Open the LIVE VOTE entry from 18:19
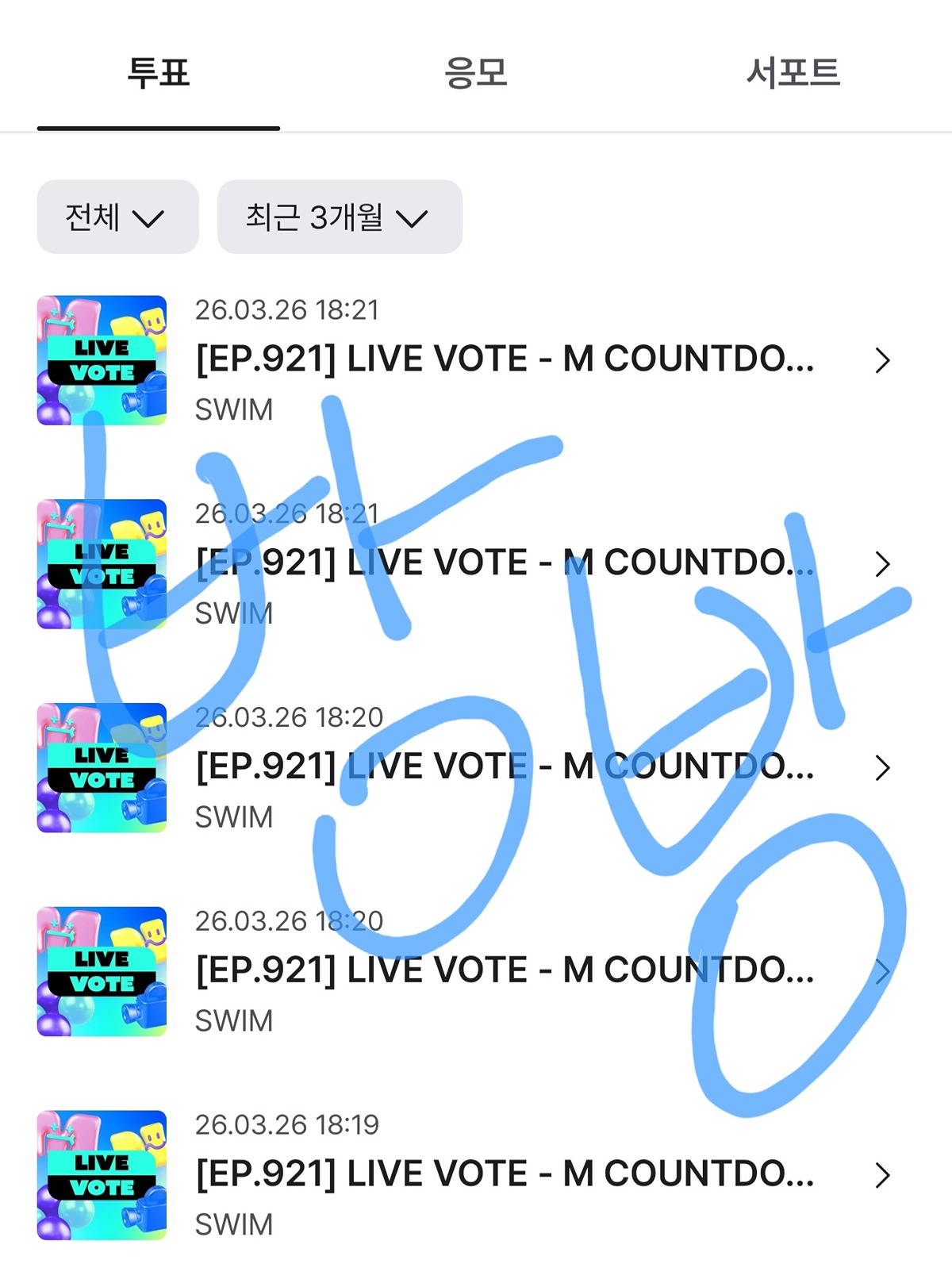The height and width of the screenshot is (1283, 952). click(x=505, y=1174)
